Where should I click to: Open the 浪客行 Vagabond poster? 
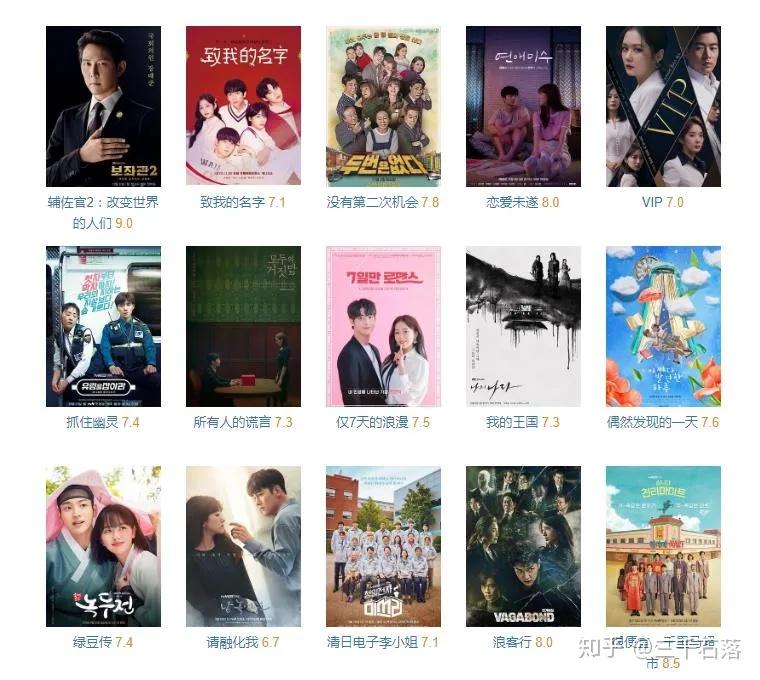[523, 546]
